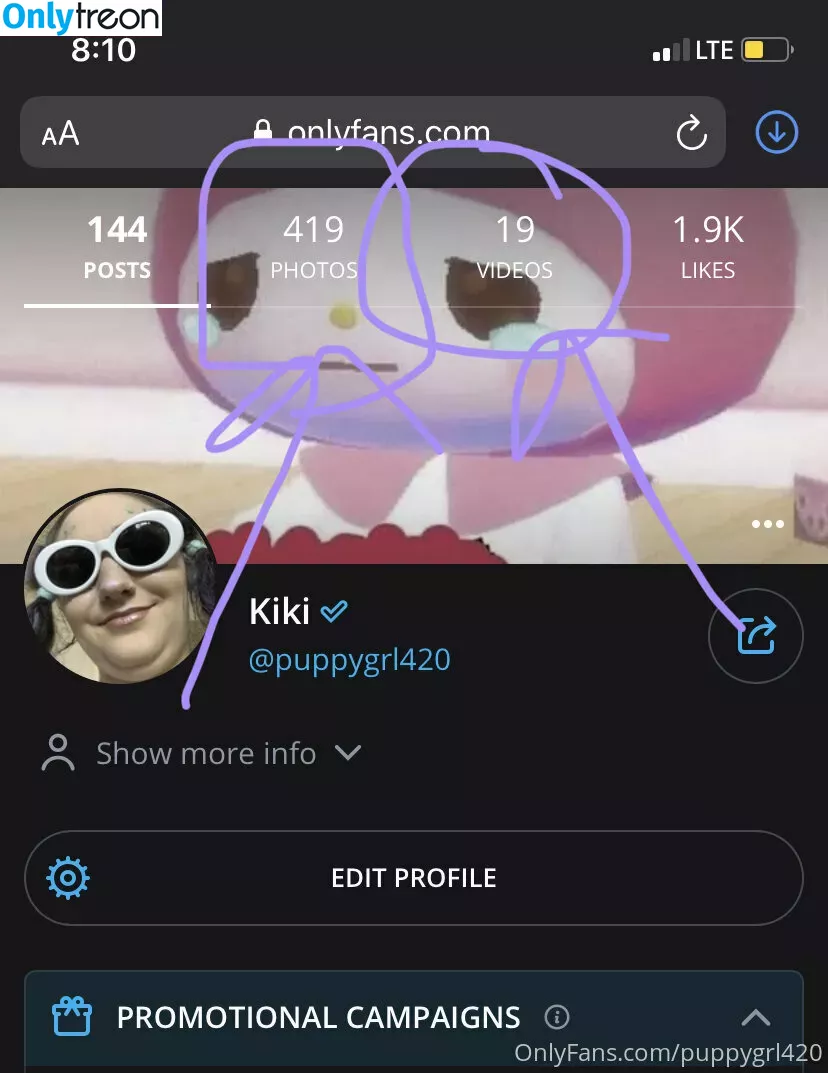
Task: Open Kiki's profile avatar
Action: coord(120,588)
